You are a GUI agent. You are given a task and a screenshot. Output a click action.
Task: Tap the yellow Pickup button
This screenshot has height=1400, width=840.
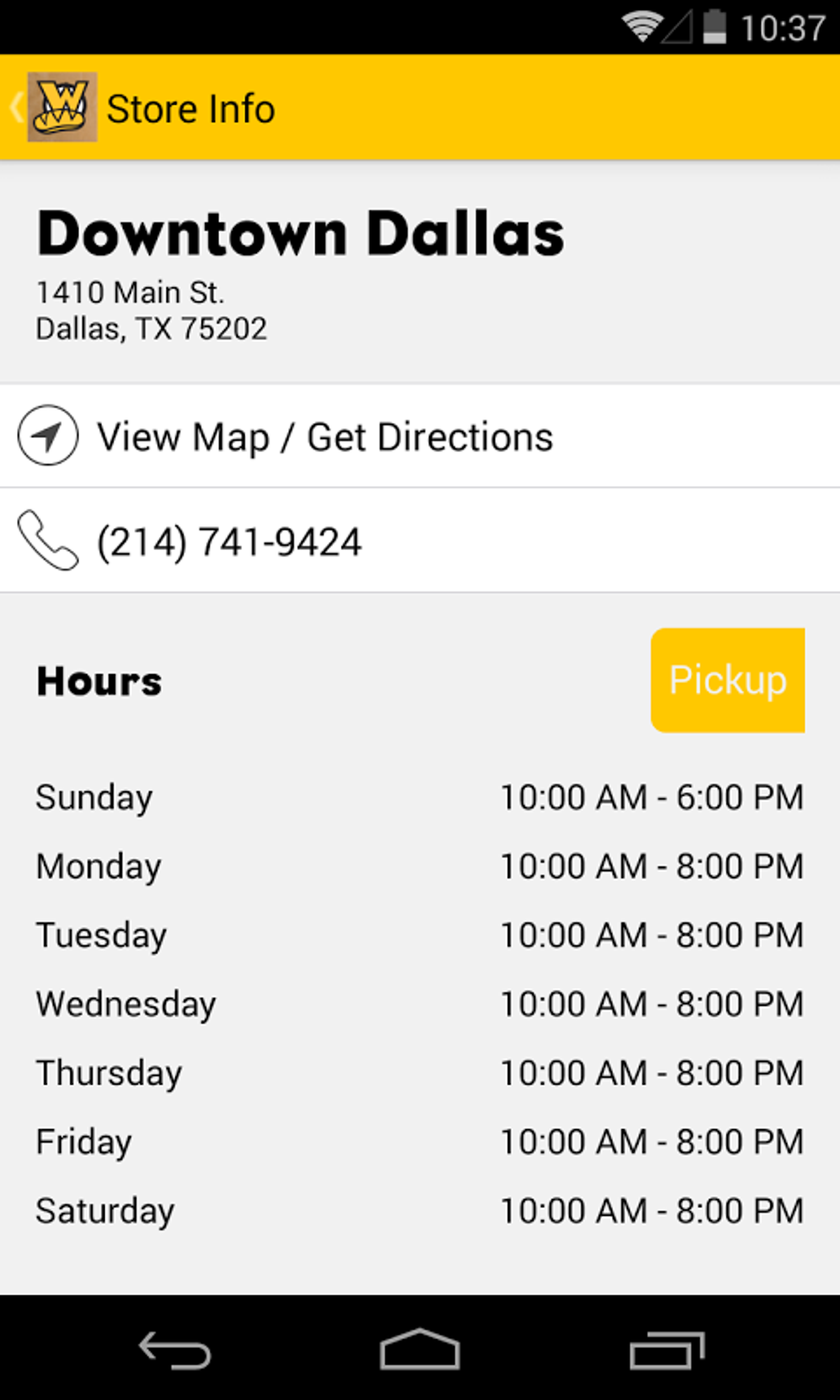pyautogui.click(x=727, y=680)
